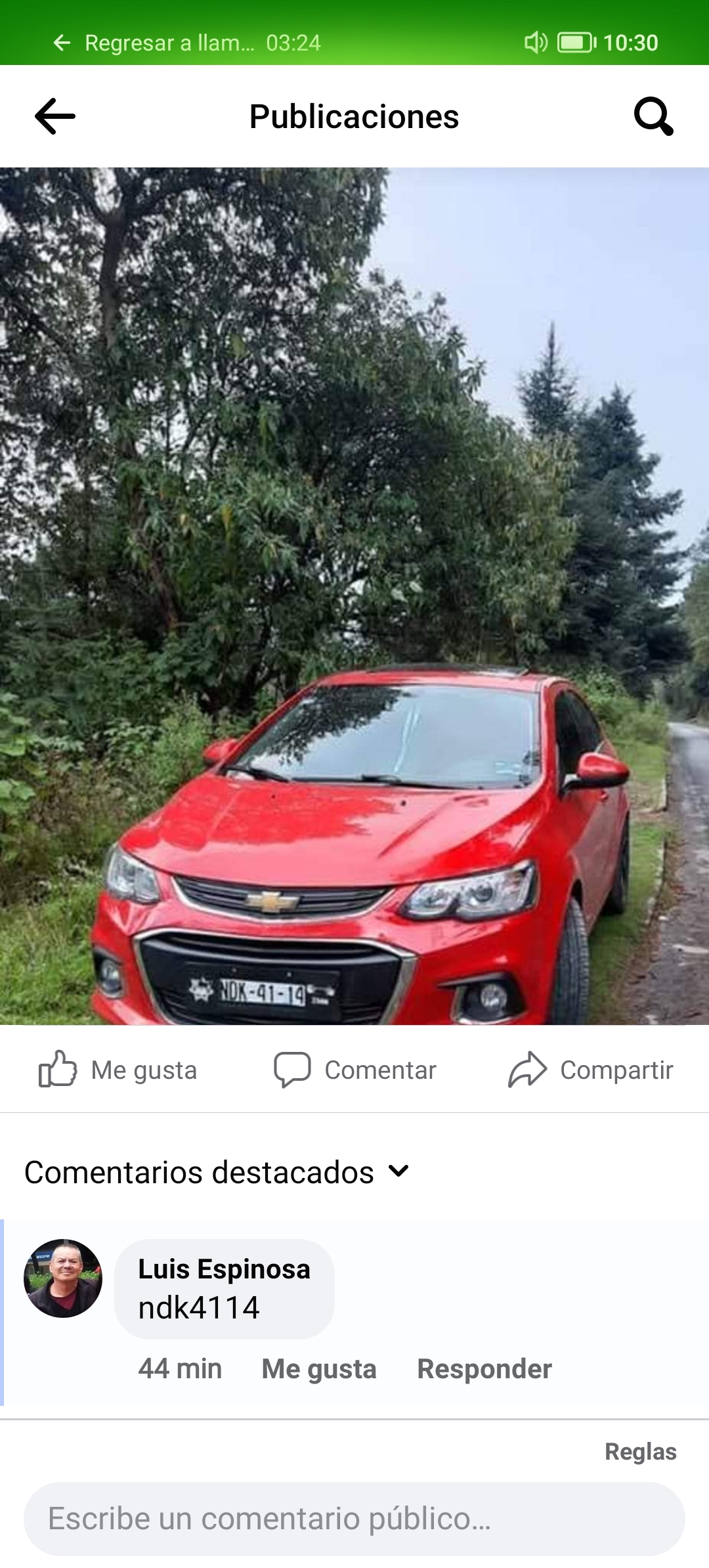Like Luis Espinosa's comment

tap(319, 1369)
